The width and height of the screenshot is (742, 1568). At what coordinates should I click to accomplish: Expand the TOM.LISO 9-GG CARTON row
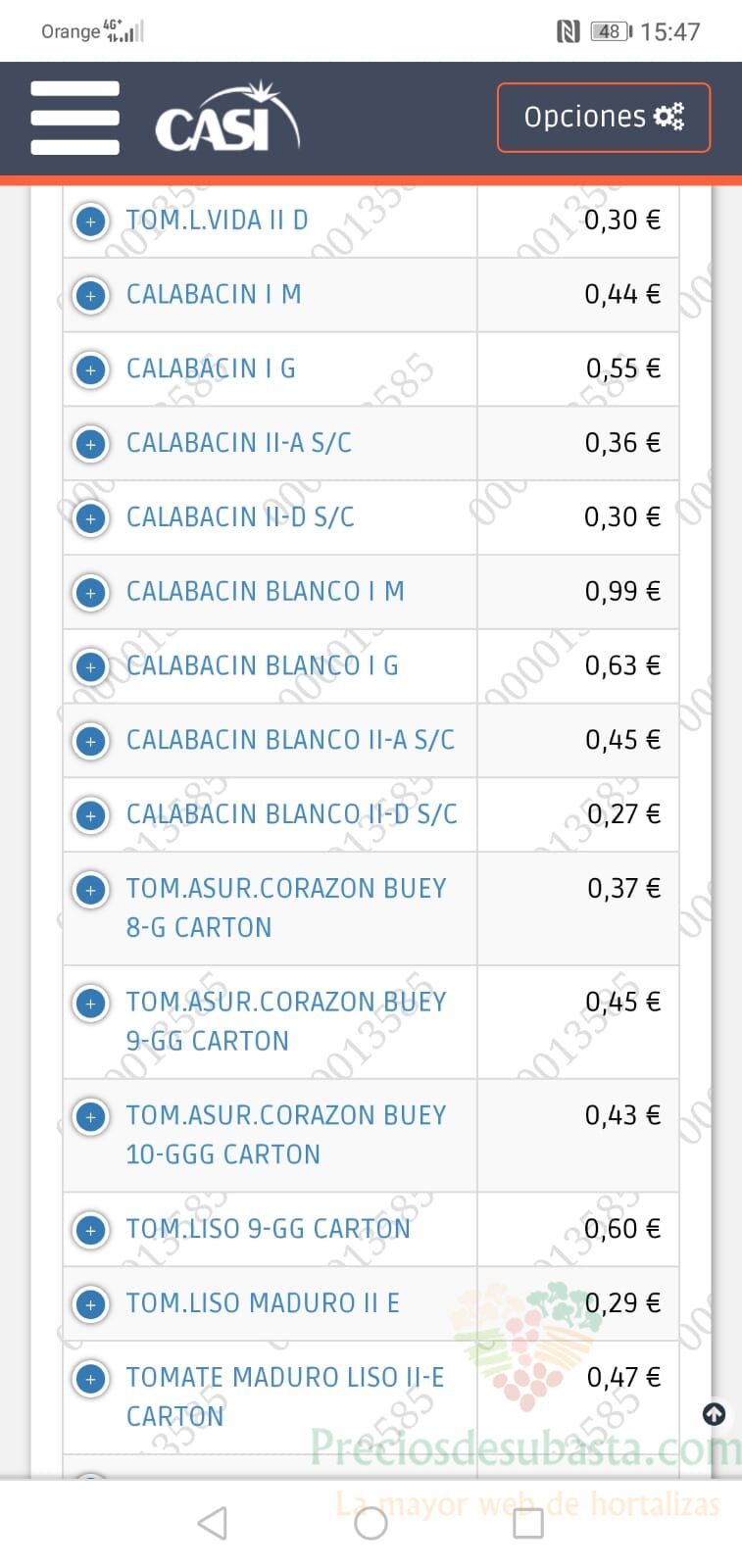click(91, 1230)
